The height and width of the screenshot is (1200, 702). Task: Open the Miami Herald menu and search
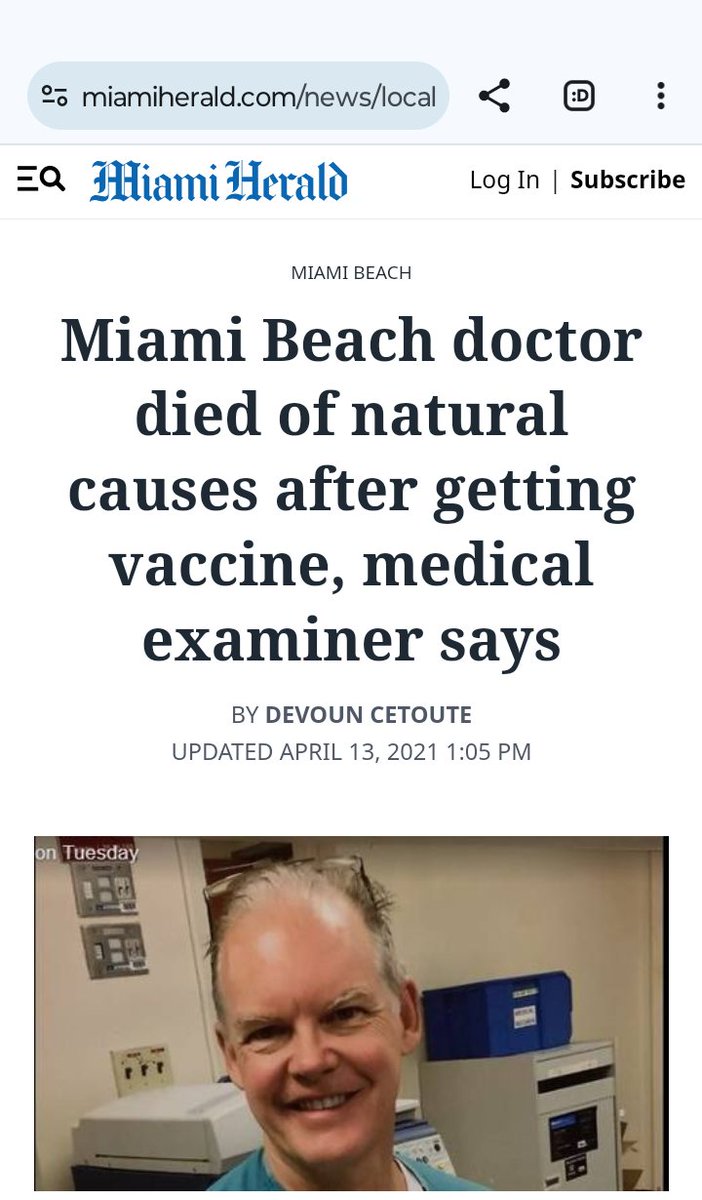41,180
